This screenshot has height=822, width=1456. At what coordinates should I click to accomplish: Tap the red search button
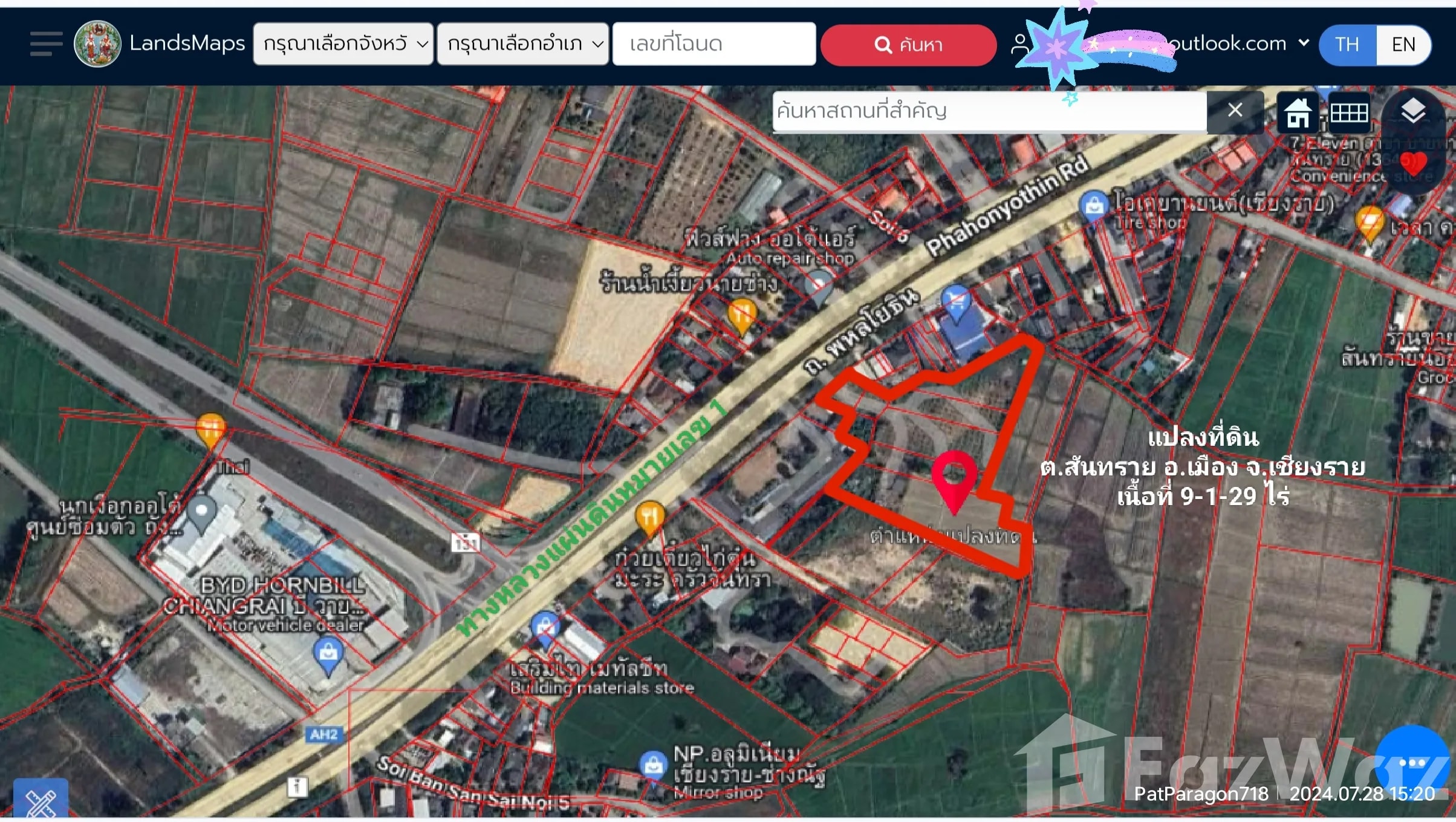tap(908, 45)
